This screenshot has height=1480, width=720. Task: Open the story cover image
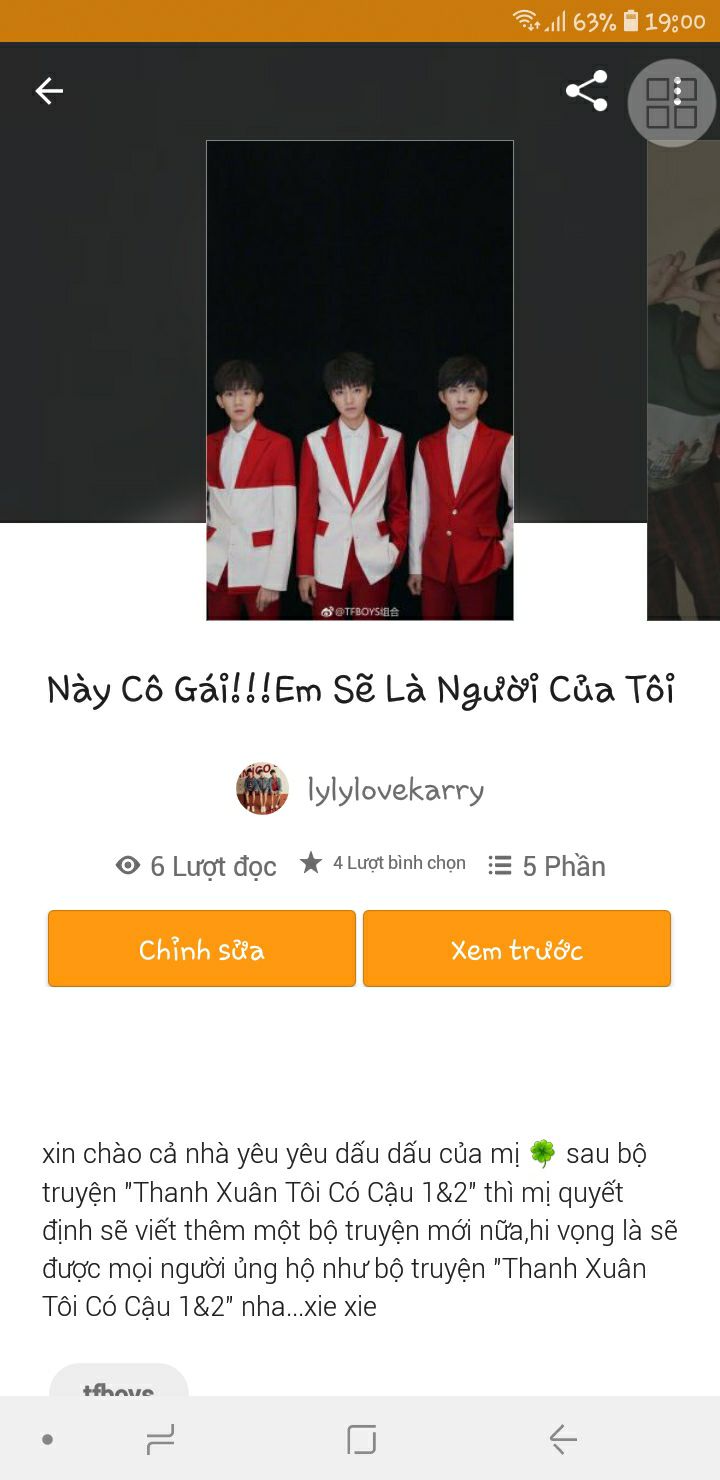tap(360, 380)
